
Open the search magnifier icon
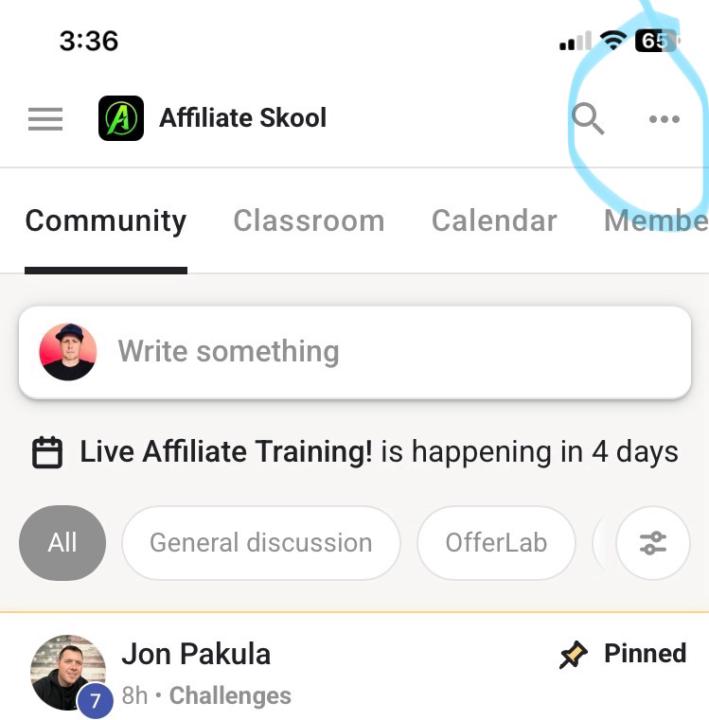tap(588, 119)
